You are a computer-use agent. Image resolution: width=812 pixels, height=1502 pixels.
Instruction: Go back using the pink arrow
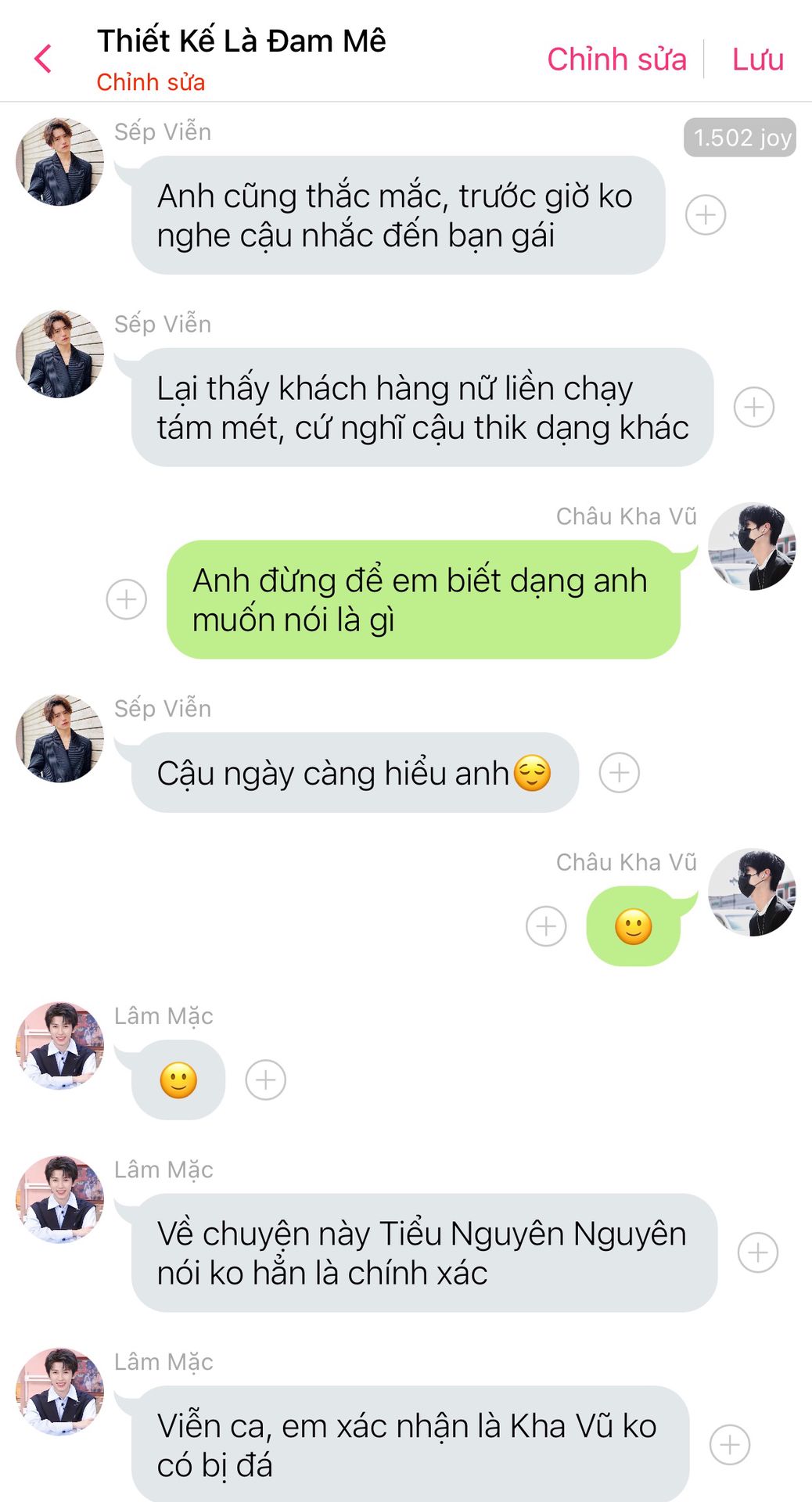(44, 59)
